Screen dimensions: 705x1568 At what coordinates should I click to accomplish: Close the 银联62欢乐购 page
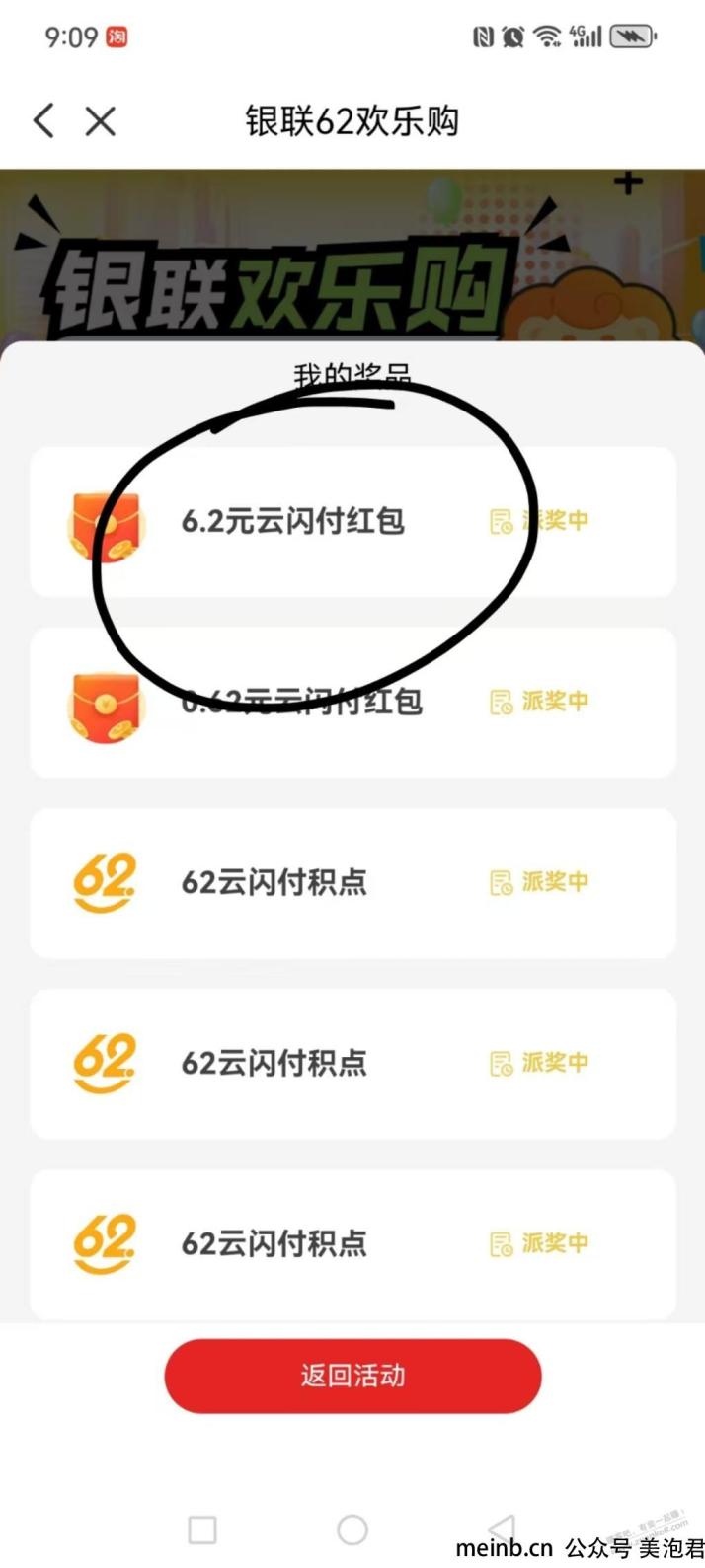coord(101,121)
